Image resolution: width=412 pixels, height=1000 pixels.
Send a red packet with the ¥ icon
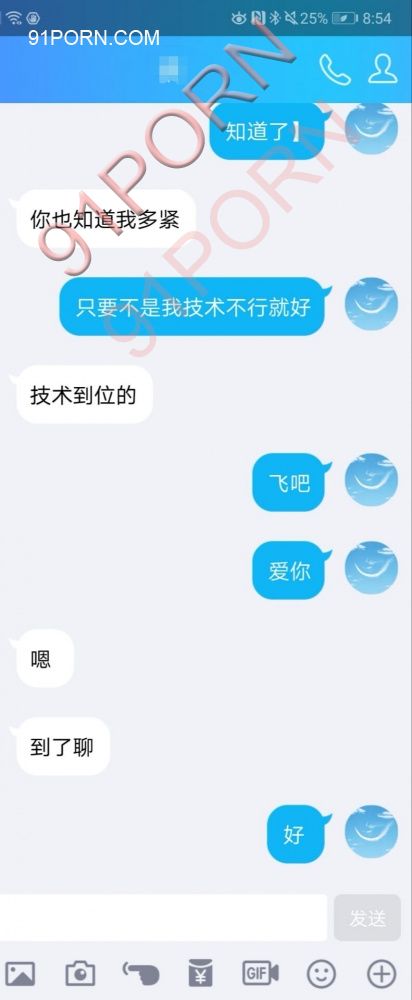tap(200, 973)
